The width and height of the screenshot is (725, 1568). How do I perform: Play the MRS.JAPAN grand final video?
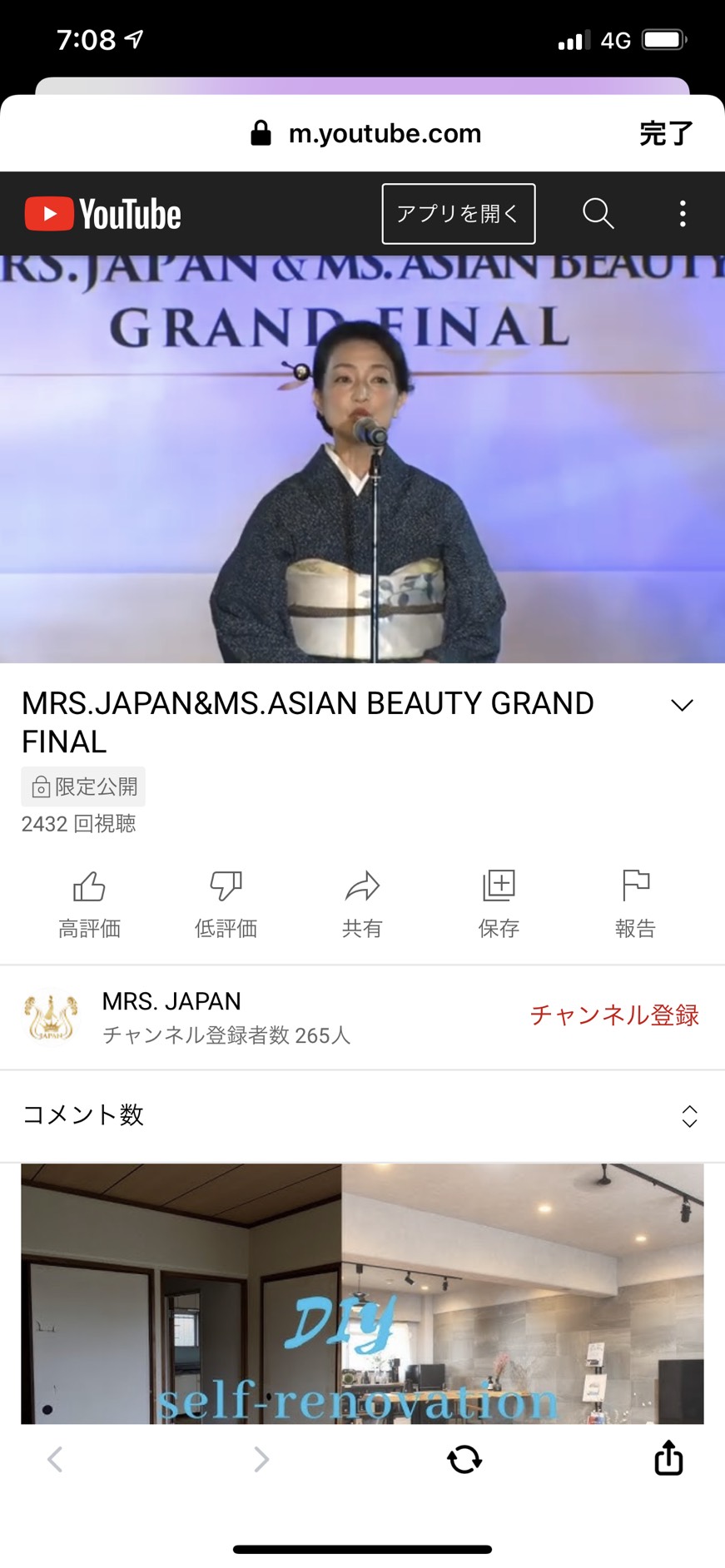[362, 459]
